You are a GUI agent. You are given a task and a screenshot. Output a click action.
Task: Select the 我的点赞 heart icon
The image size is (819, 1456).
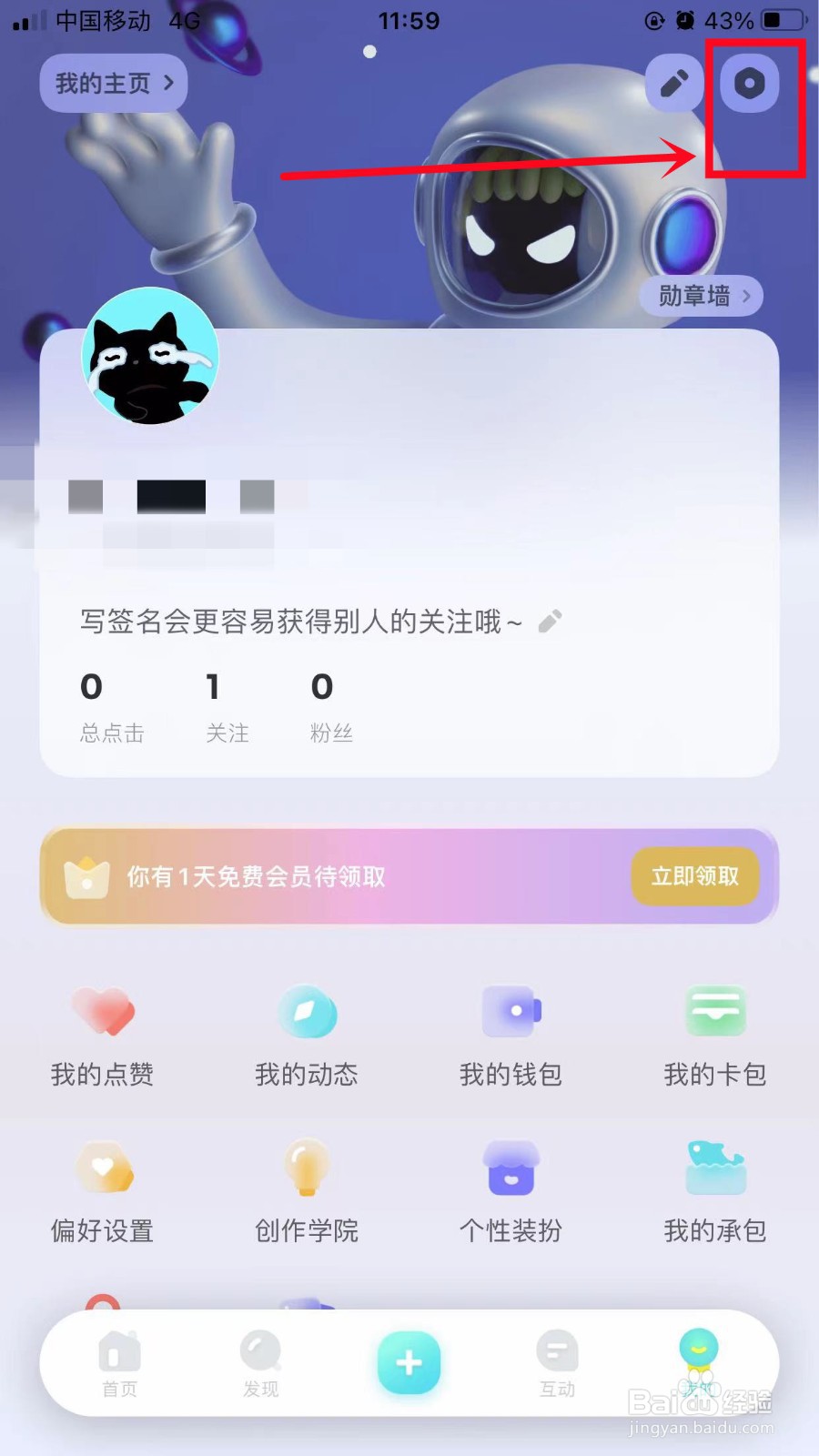[x=102, y=1013]
